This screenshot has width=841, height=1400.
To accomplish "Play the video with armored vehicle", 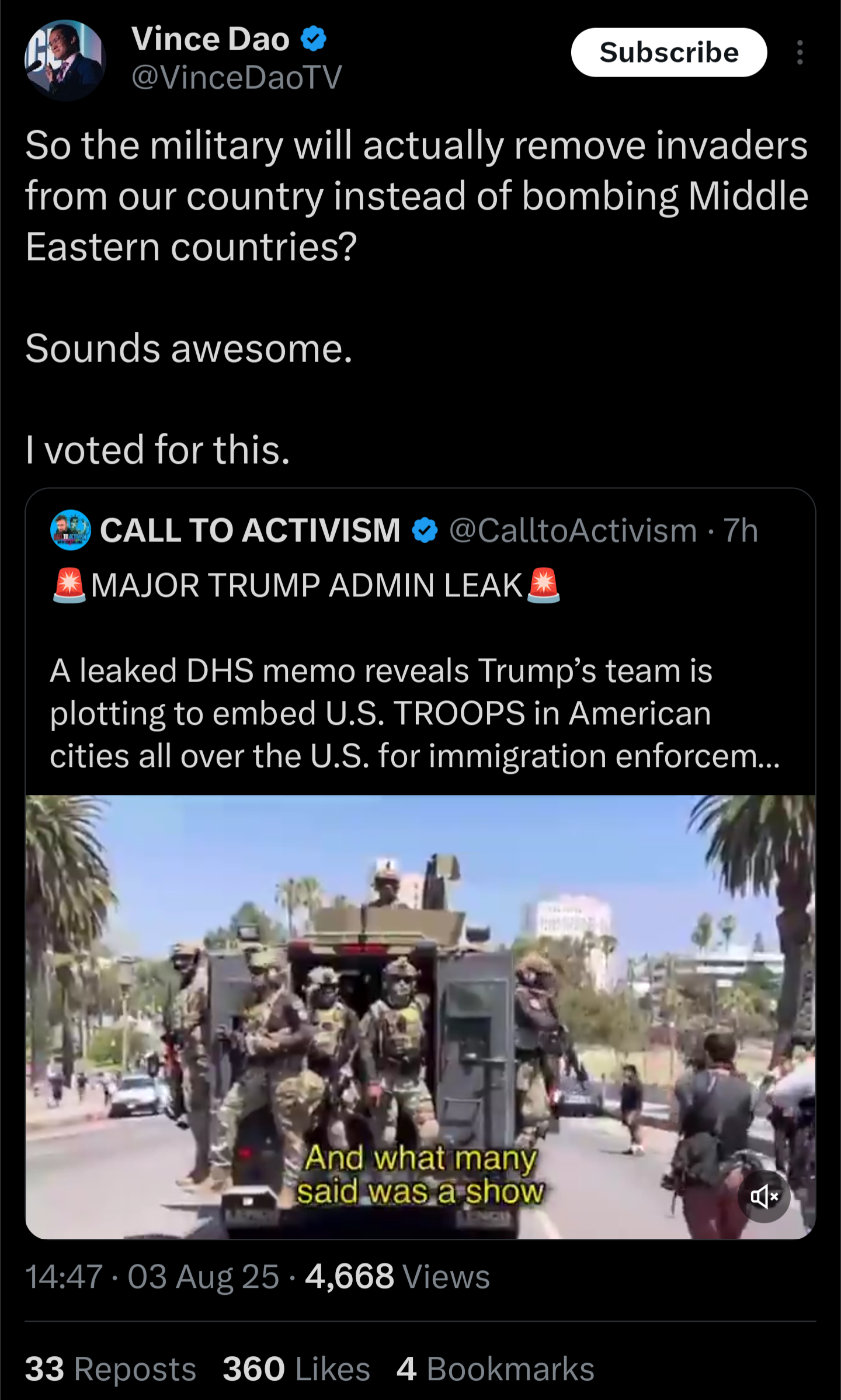I will coord(420,1017).
